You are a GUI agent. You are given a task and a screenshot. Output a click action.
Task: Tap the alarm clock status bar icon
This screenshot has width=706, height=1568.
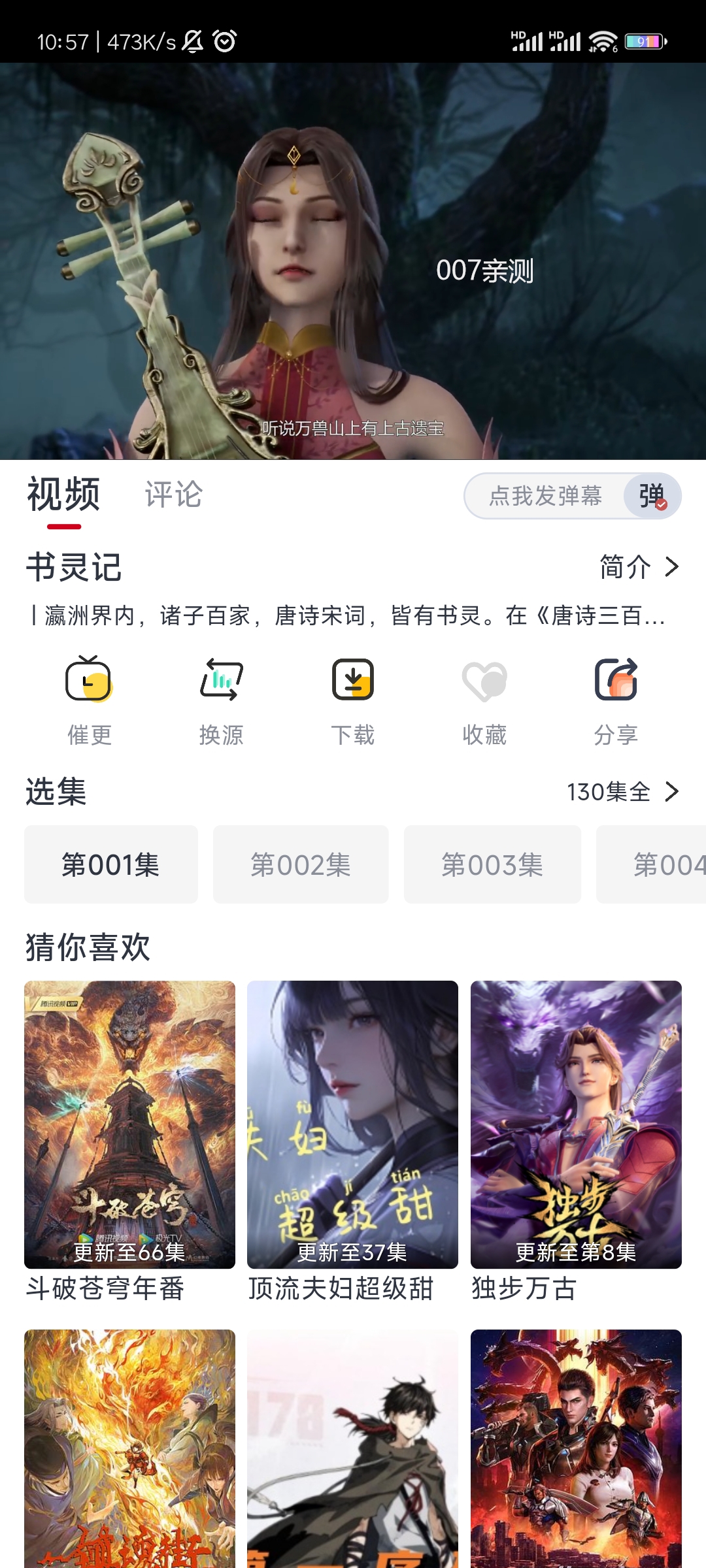point(224,41)
